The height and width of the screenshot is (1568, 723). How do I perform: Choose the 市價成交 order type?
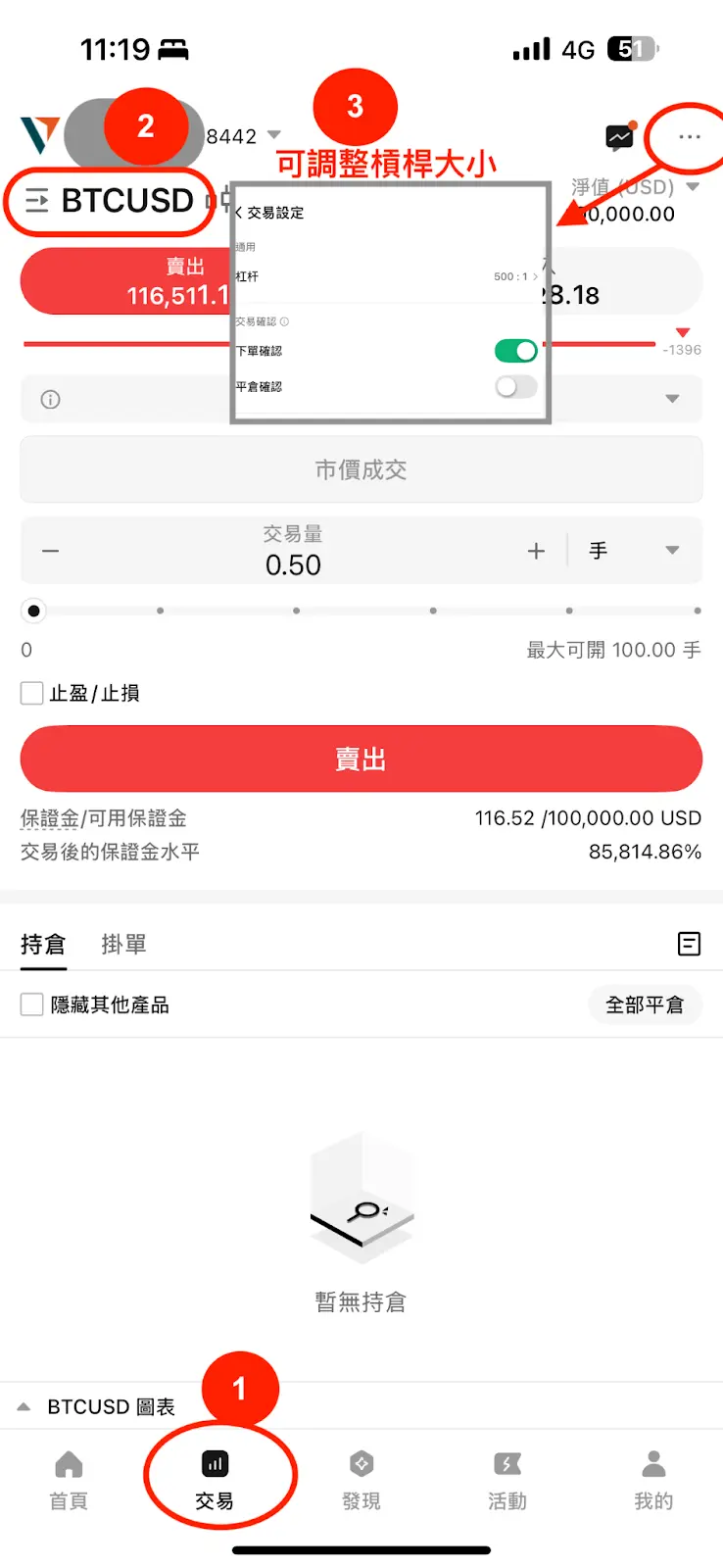coord(361,470)
